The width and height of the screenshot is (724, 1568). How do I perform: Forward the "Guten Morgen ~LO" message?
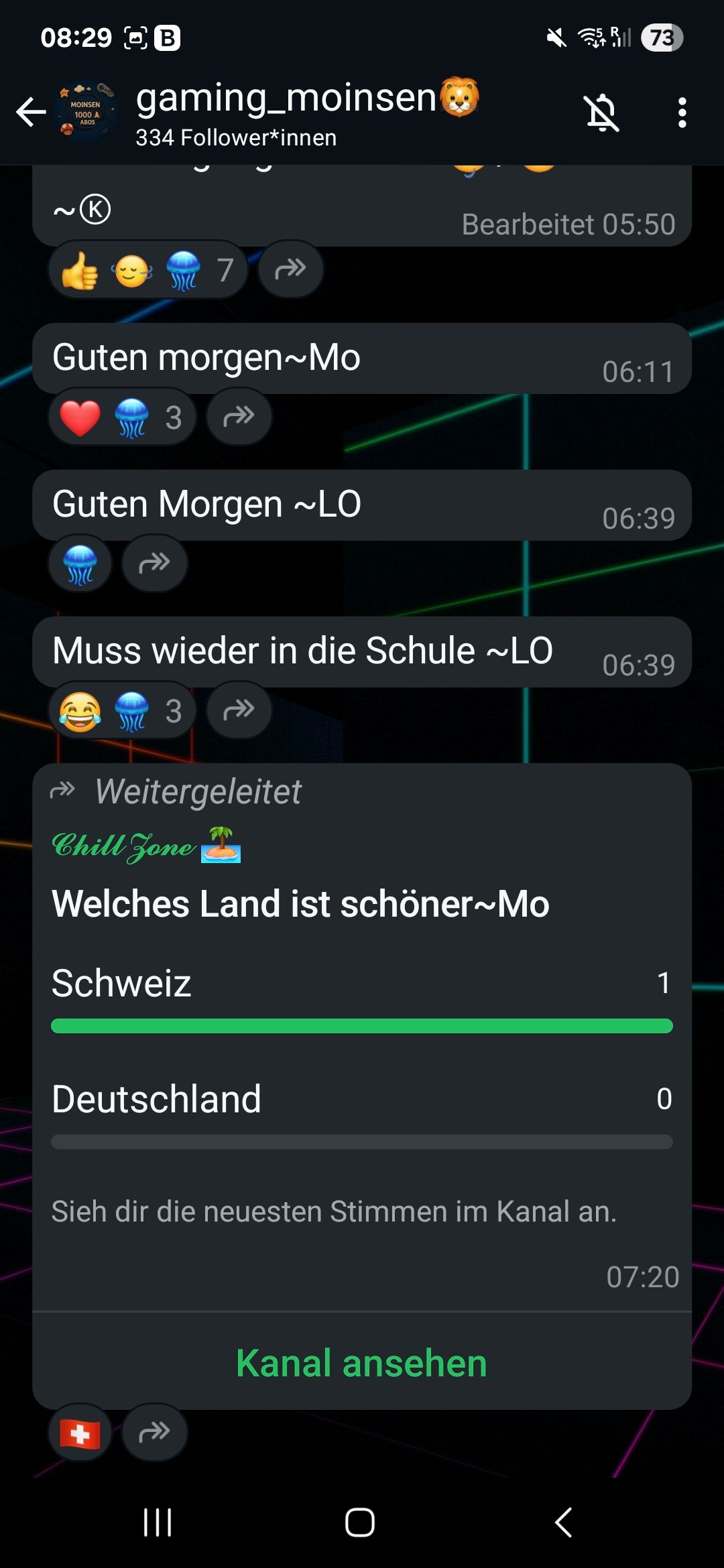[x=154, y=564]
